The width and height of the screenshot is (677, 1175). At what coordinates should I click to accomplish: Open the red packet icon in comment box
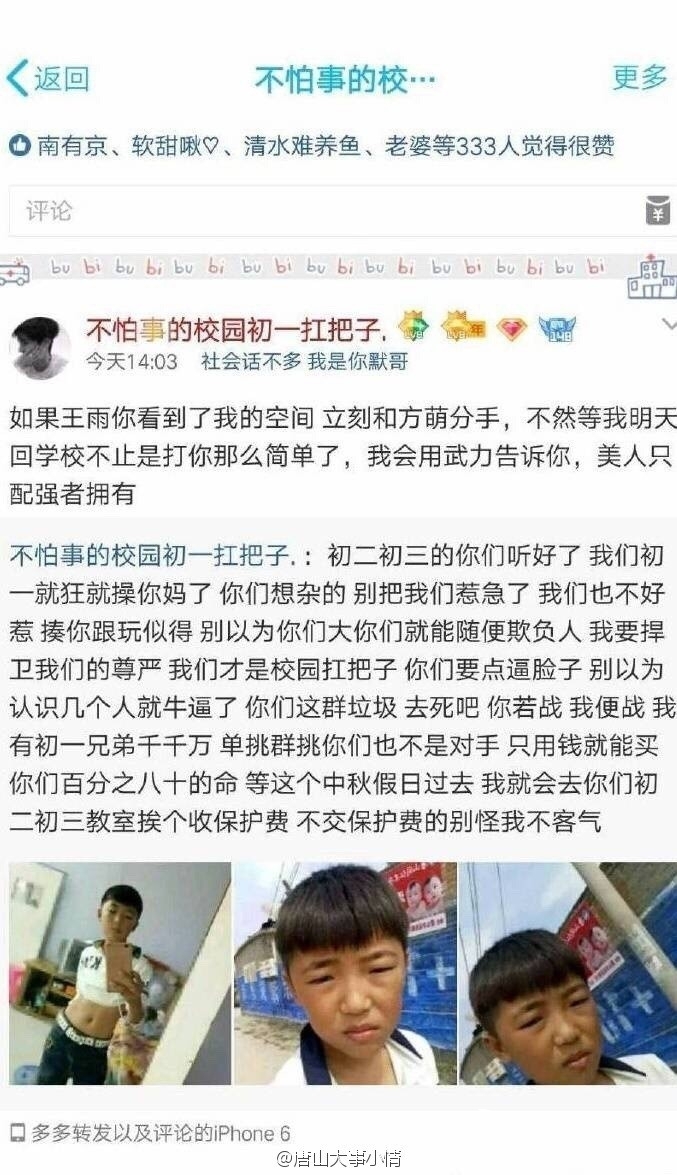coord(657,211)
